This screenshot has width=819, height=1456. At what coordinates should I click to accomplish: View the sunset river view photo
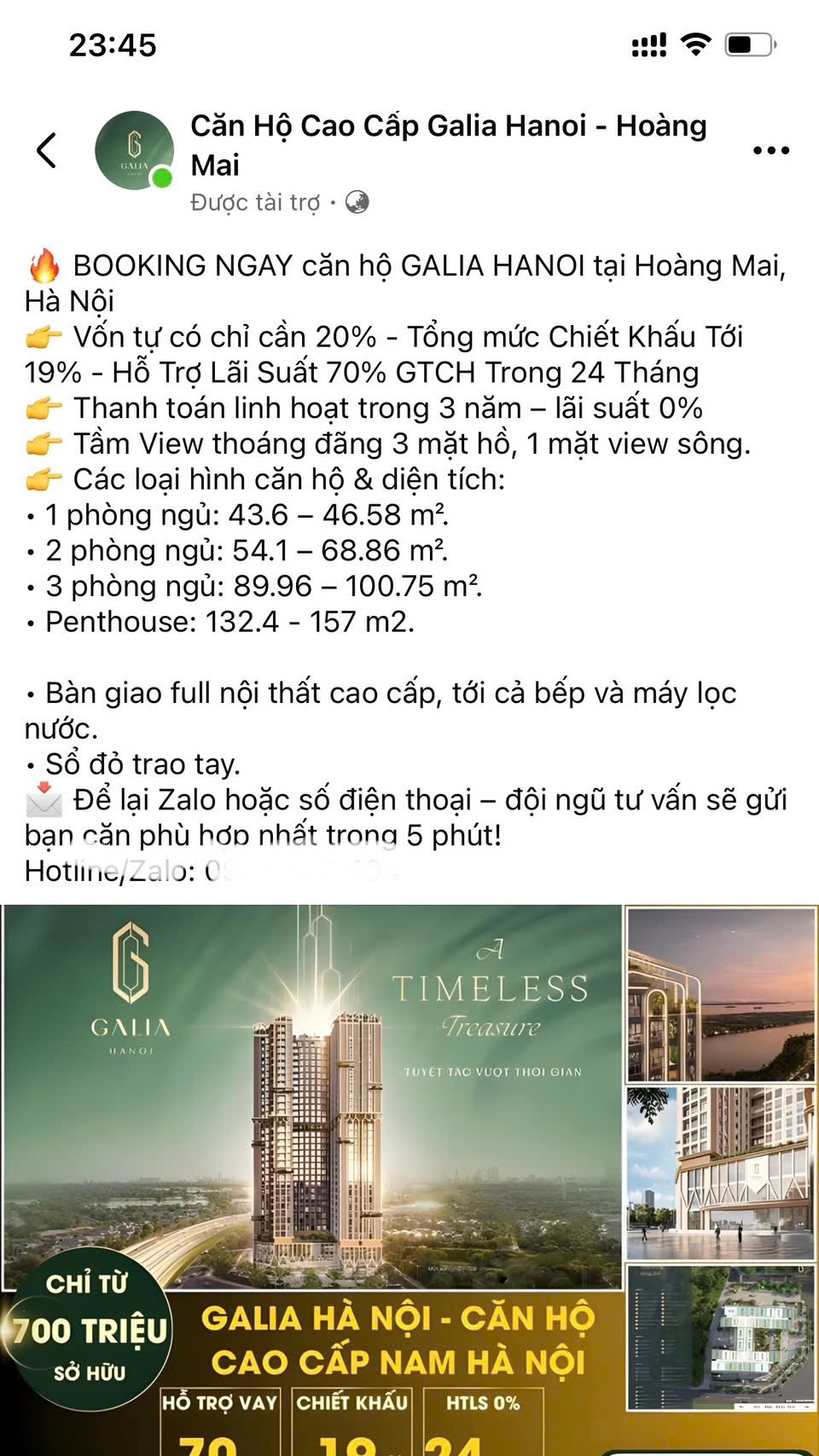pyautogui.click(x=721, y=995)
